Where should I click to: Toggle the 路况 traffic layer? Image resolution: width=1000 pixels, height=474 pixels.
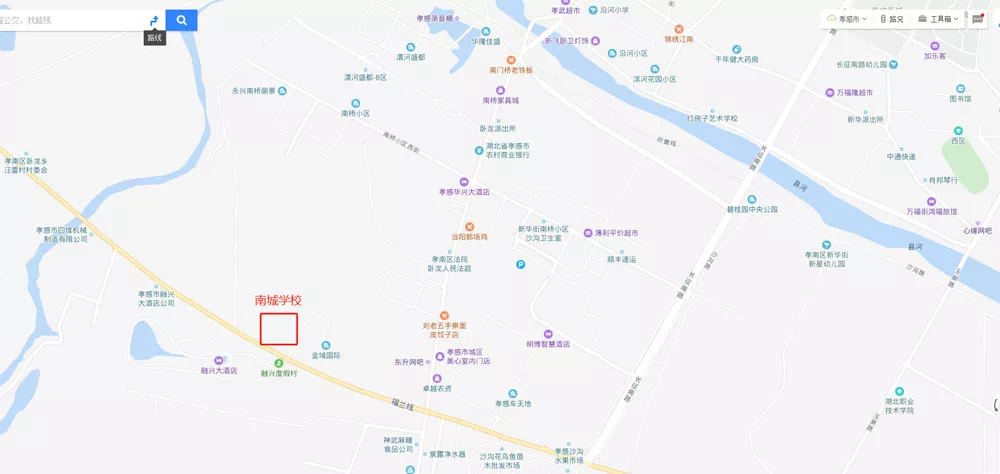point(891,19)
